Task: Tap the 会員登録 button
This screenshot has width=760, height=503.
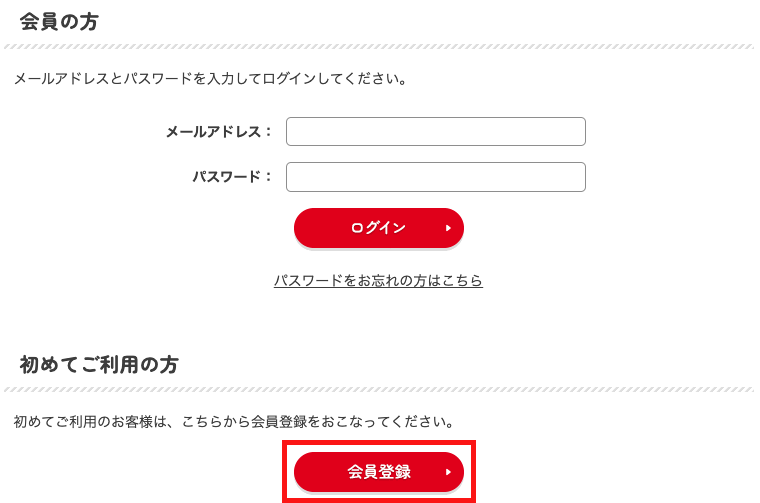Action: coord(378,472)
